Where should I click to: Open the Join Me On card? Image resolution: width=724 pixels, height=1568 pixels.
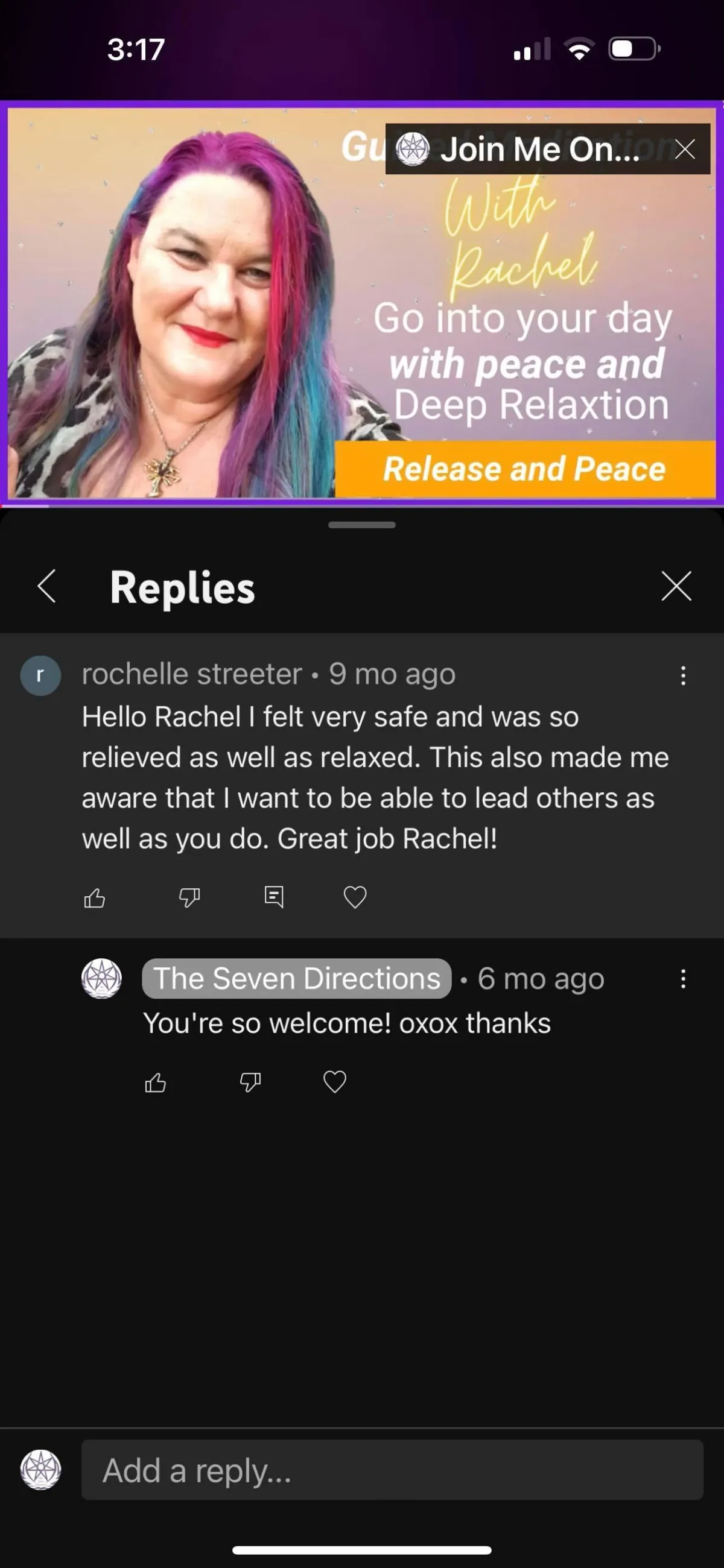pyautogui.click(x=524, y=149)
